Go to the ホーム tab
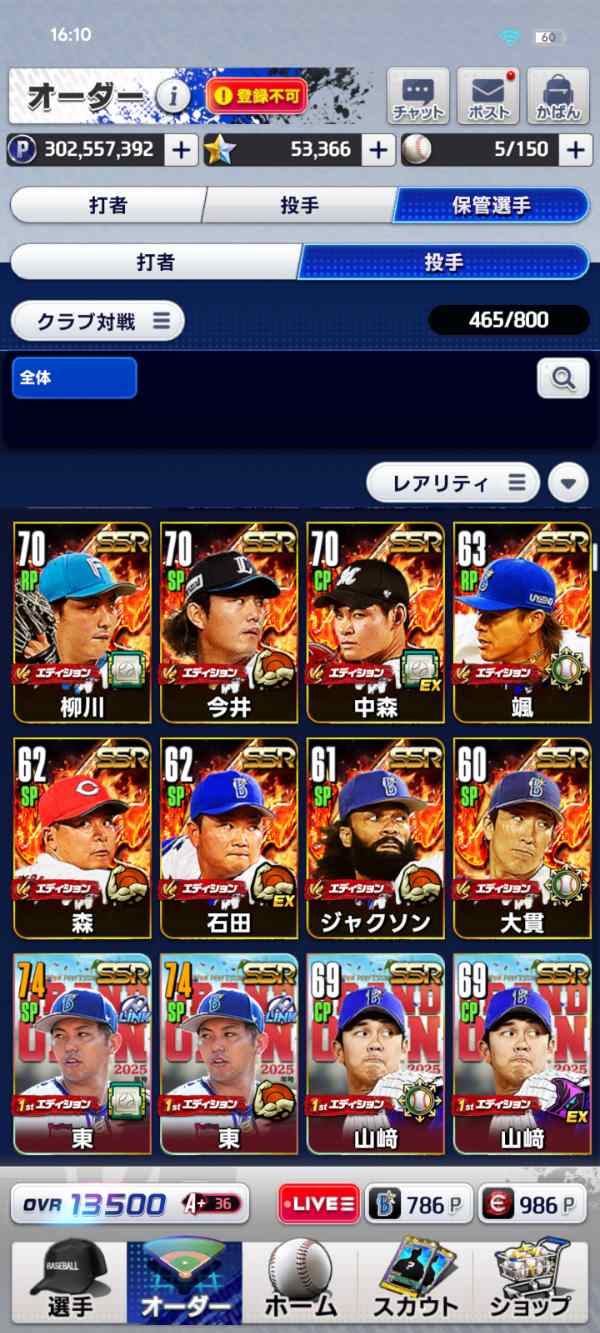The height and width of the screenshot is (1333, 600). pos(300,1280)
